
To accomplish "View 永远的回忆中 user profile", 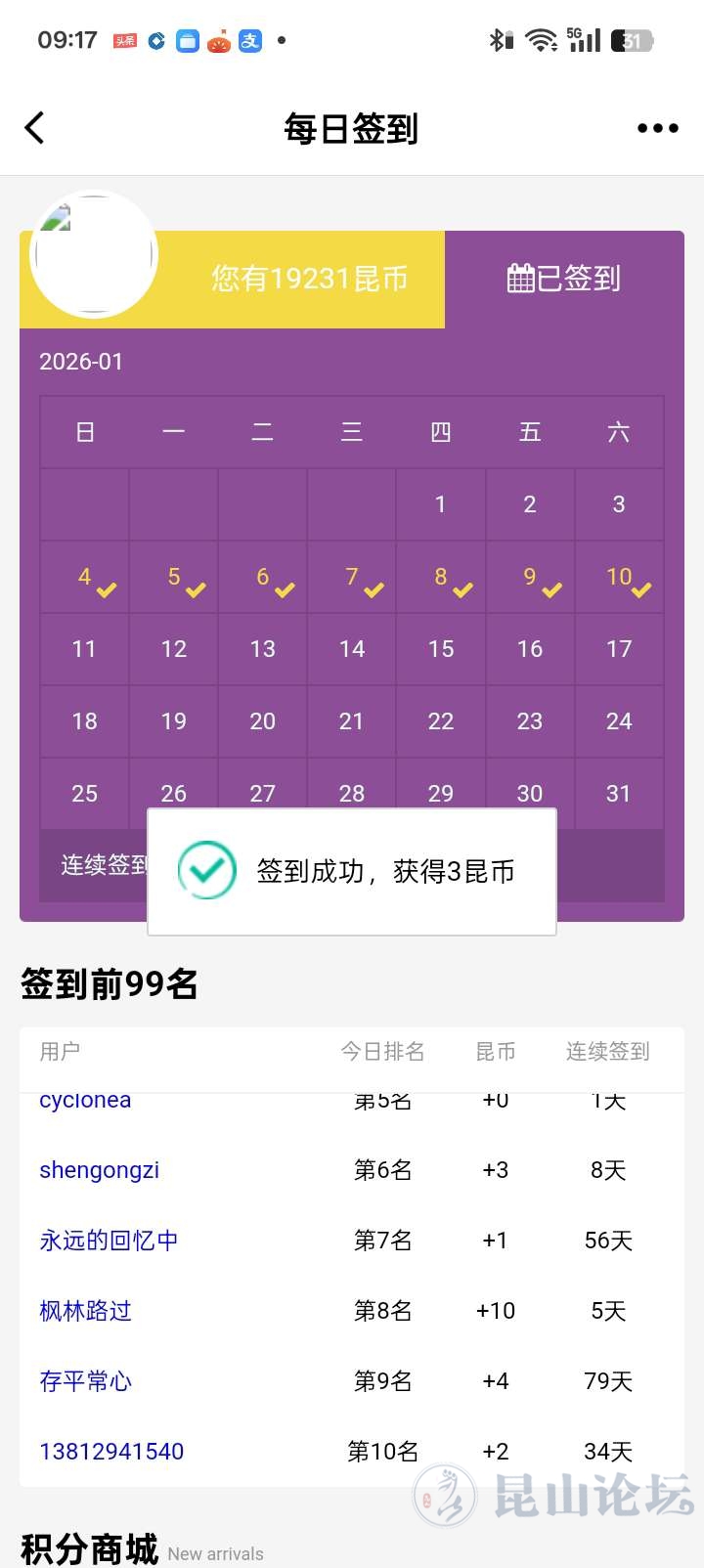I will (109, 1241).
